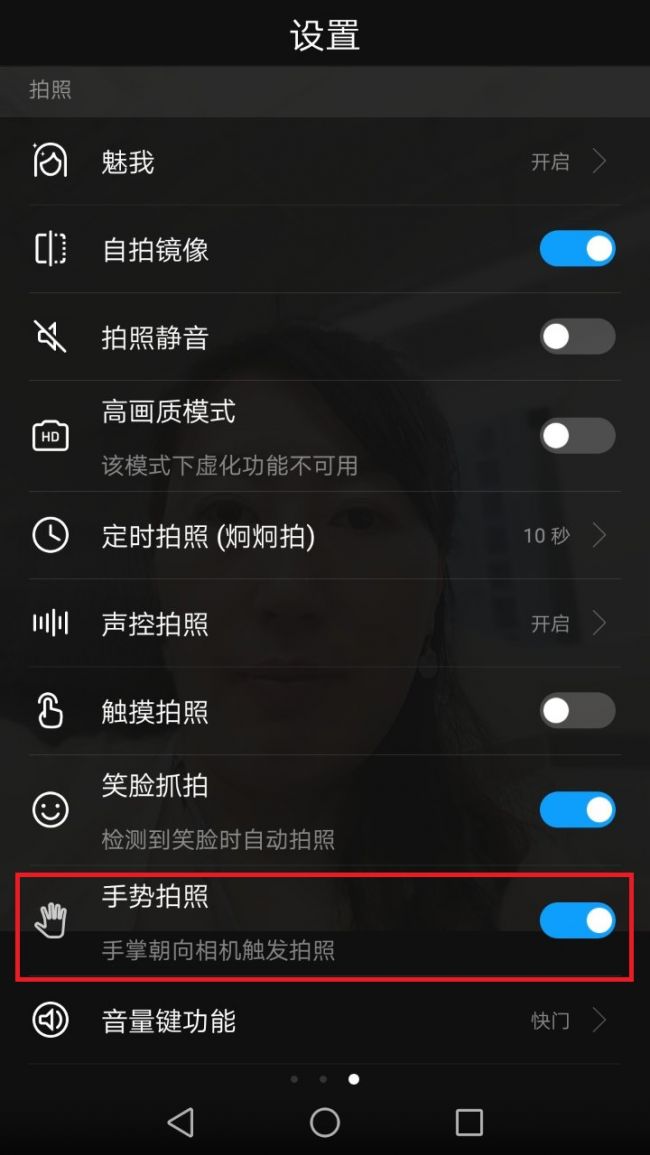Turn off 手势拍照 gesture capture
Viewport: 650px width, 1155px height.
tap(577, 921)
